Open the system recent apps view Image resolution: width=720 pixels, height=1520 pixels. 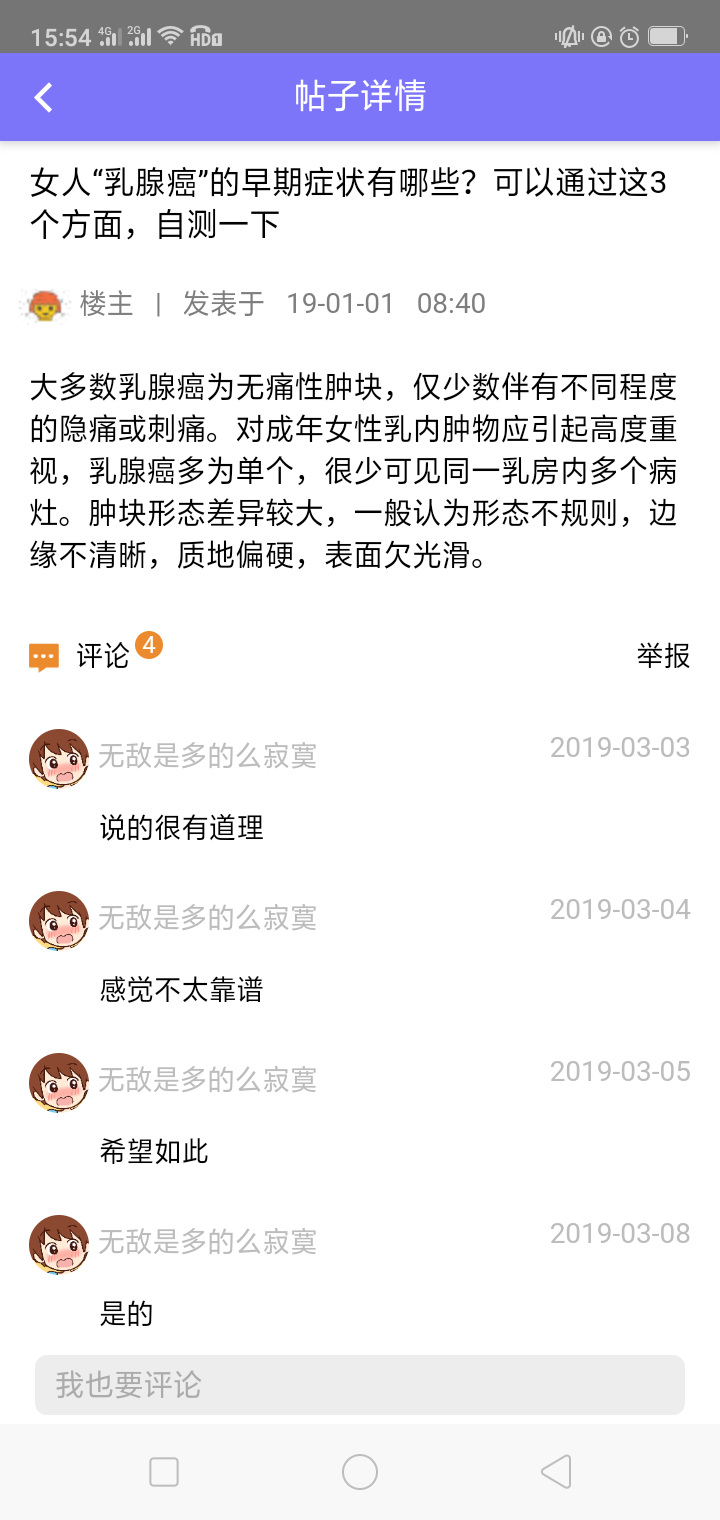[x=164, y=1472]
